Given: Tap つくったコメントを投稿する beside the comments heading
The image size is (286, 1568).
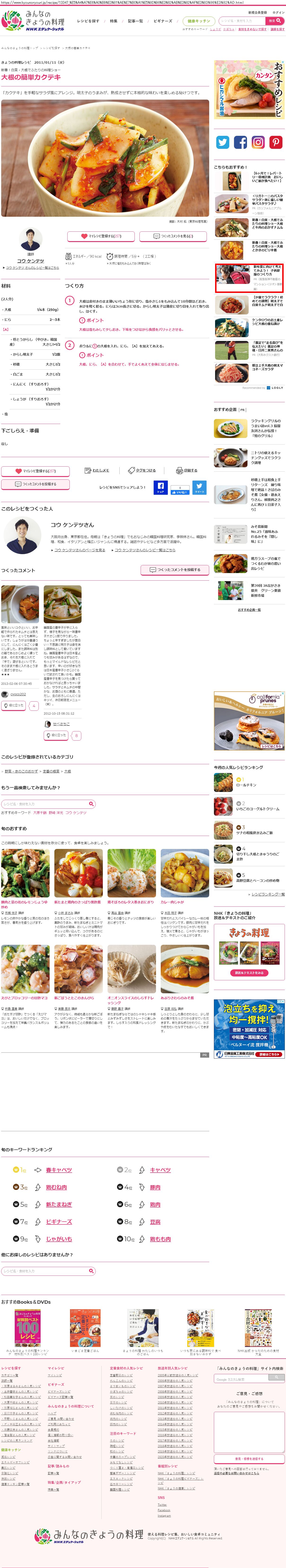Looking at the screenshot, I should 175,570.
